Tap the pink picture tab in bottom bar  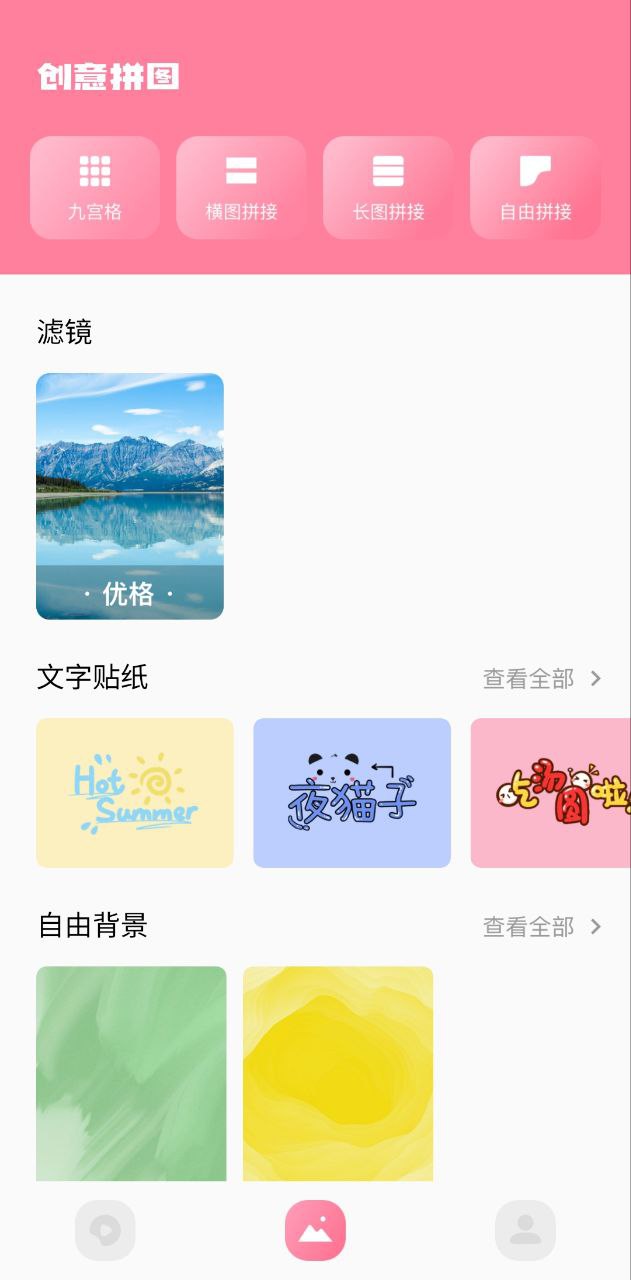pos(315,1230)
